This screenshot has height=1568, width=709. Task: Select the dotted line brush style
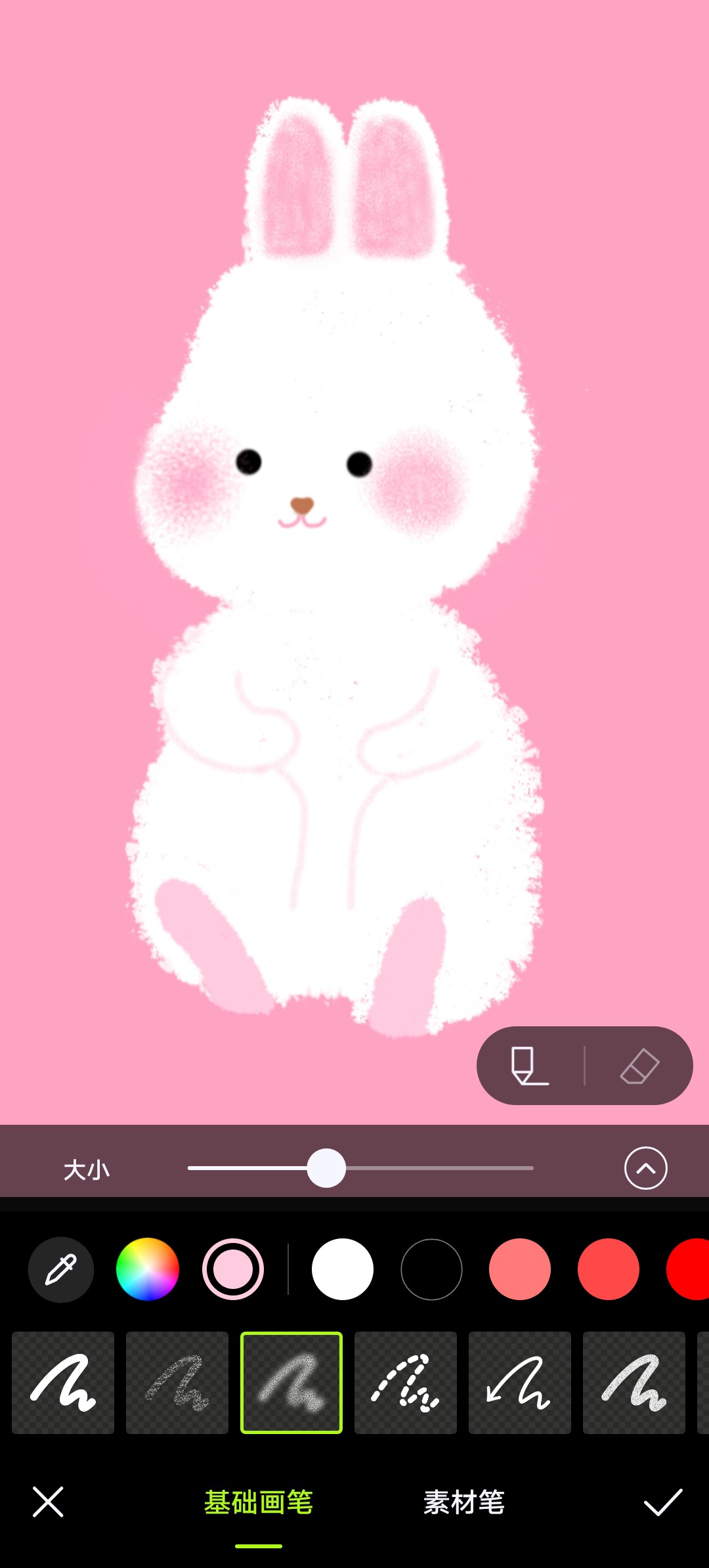406,1382
